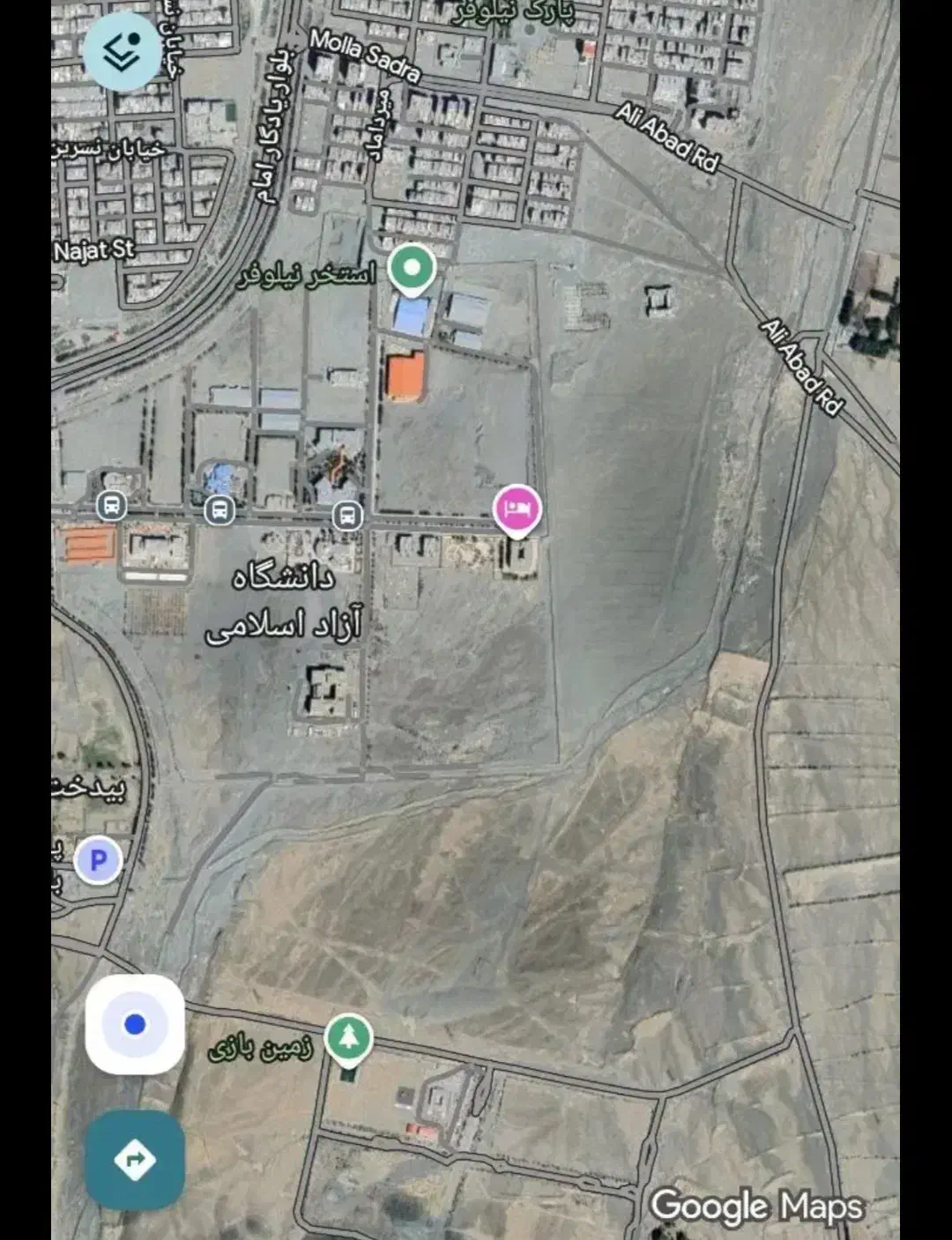Open the pink hotel marker

coord(517,509)
